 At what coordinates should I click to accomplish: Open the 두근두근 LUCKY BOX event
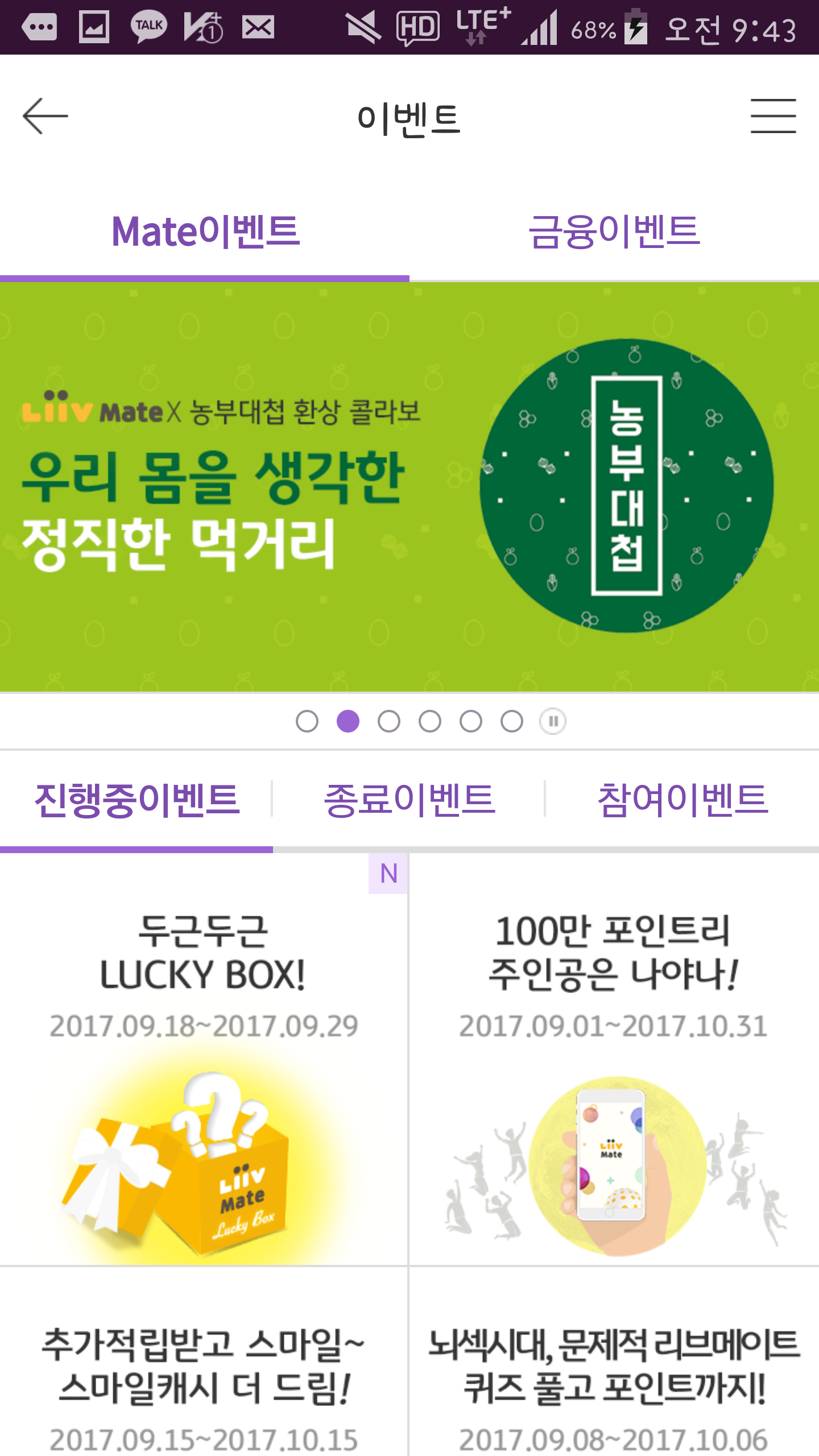[x=204, y=1058]
